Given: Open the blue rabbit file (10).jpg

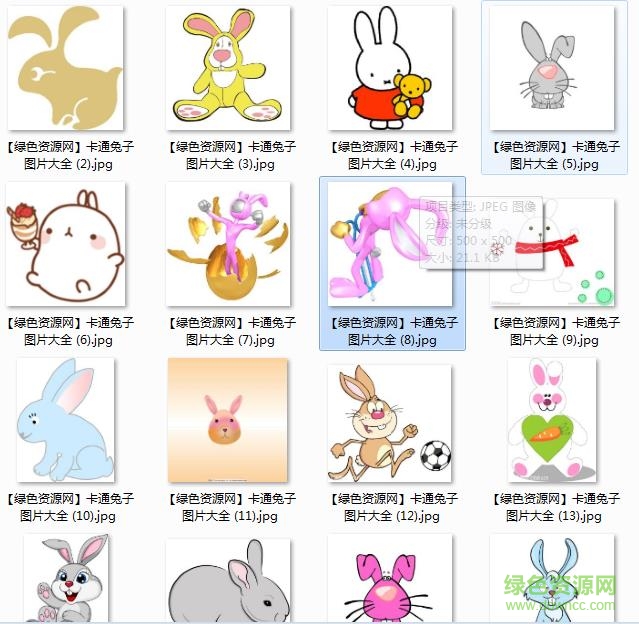Looking at the screenshot, I should 67,420.
